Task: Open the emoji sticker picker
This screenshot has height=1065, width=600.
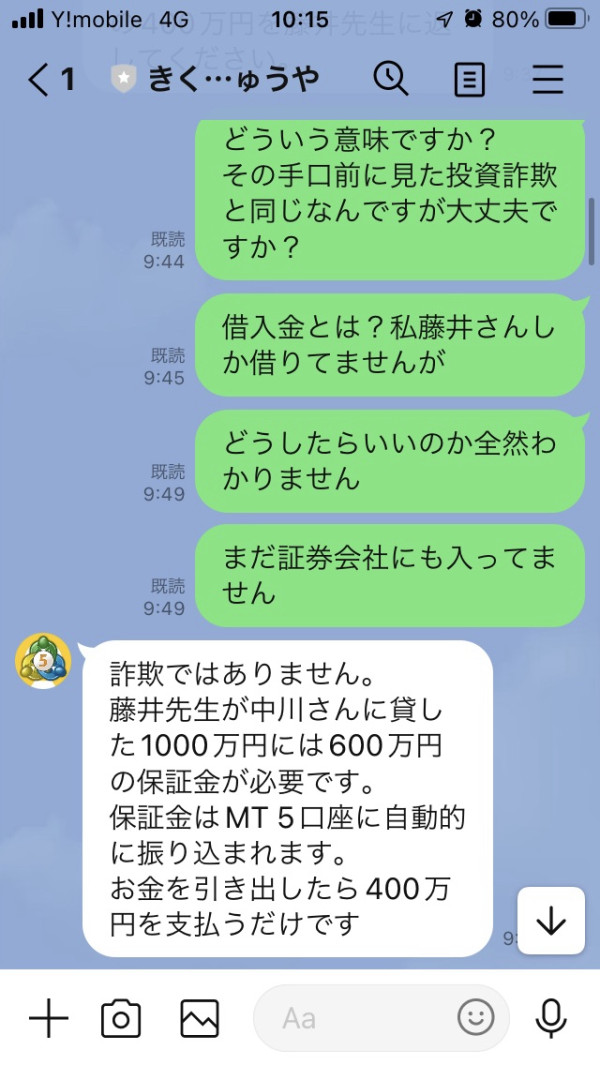Action: (476, 1017)
